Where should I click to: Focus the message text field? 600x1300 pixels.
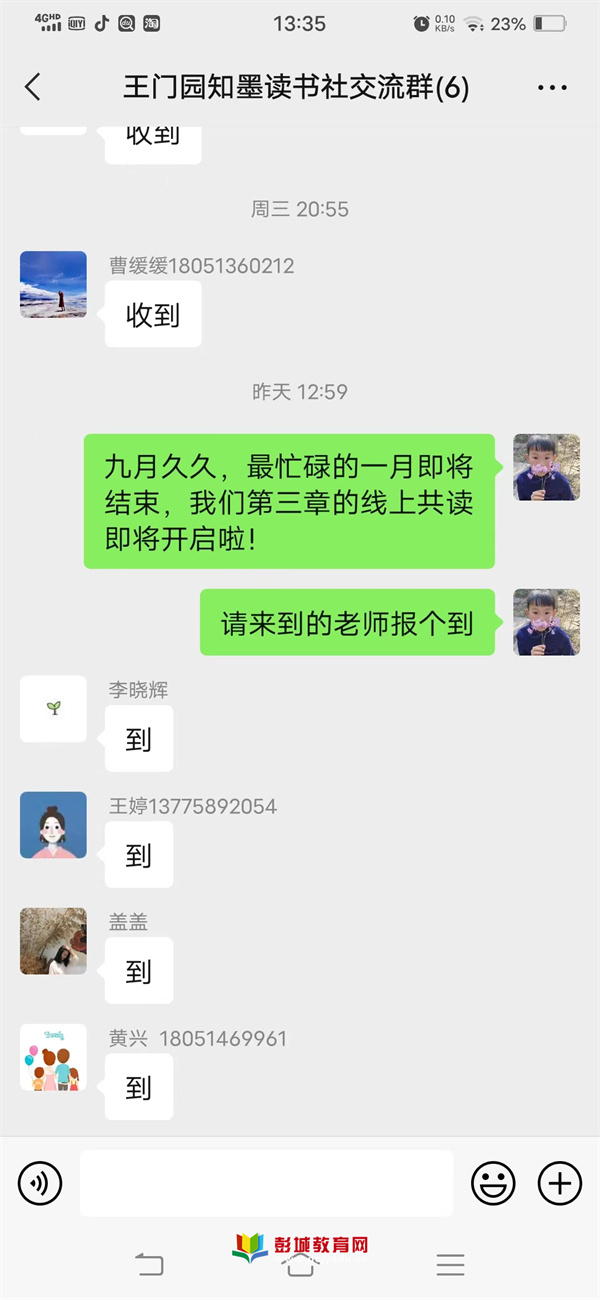click(x=266, y=1183)
